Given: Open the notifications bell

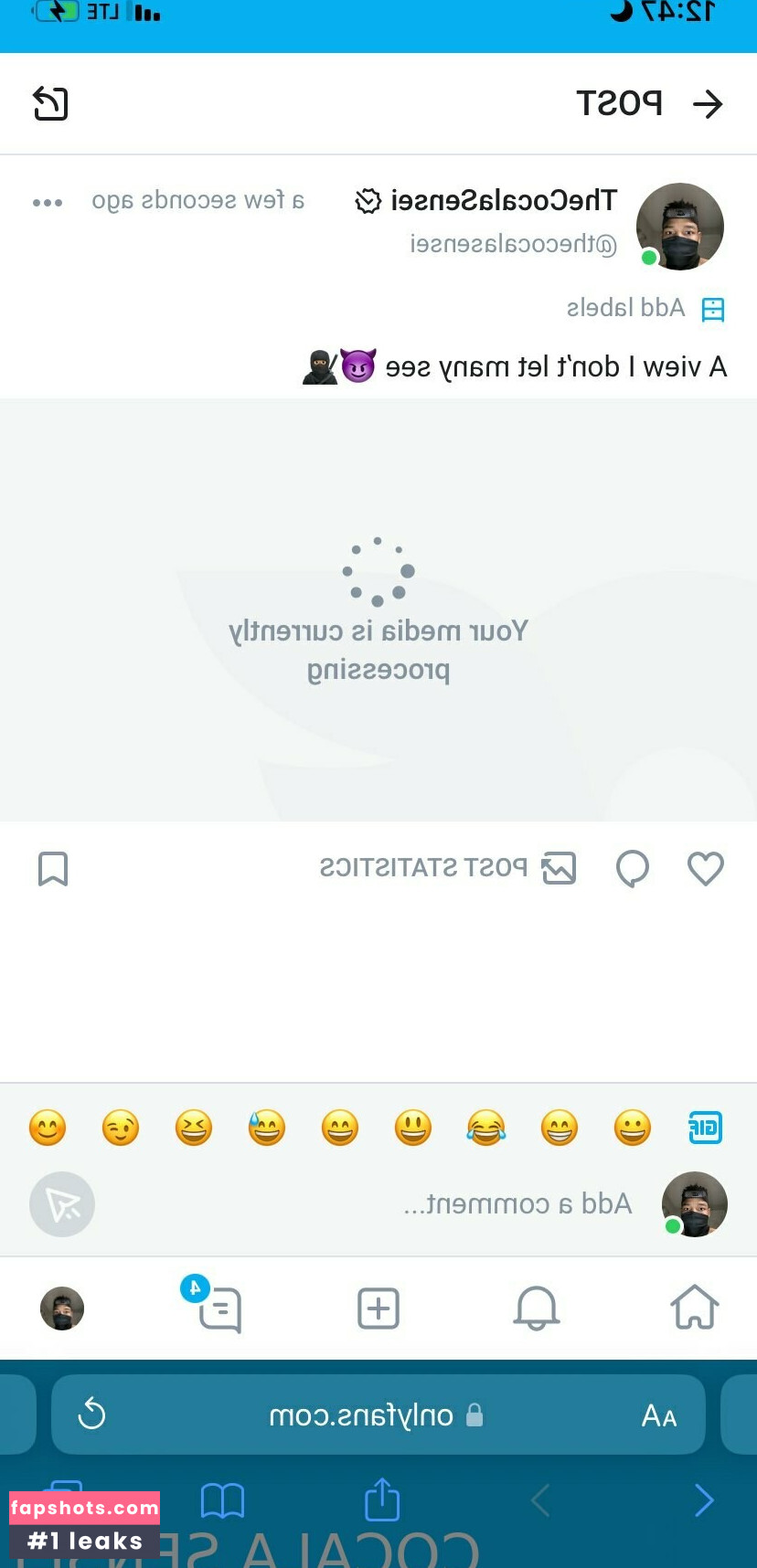Looking at the screenshot, I should 537,1308.
